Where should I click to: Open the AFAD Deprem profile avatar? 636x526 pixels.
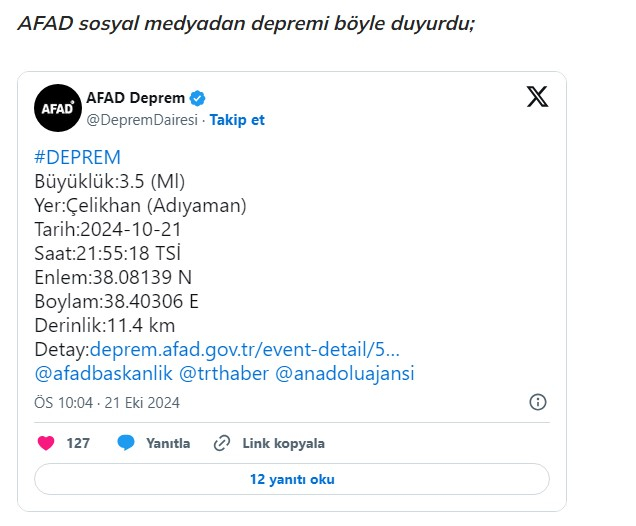tap(58, 108)
